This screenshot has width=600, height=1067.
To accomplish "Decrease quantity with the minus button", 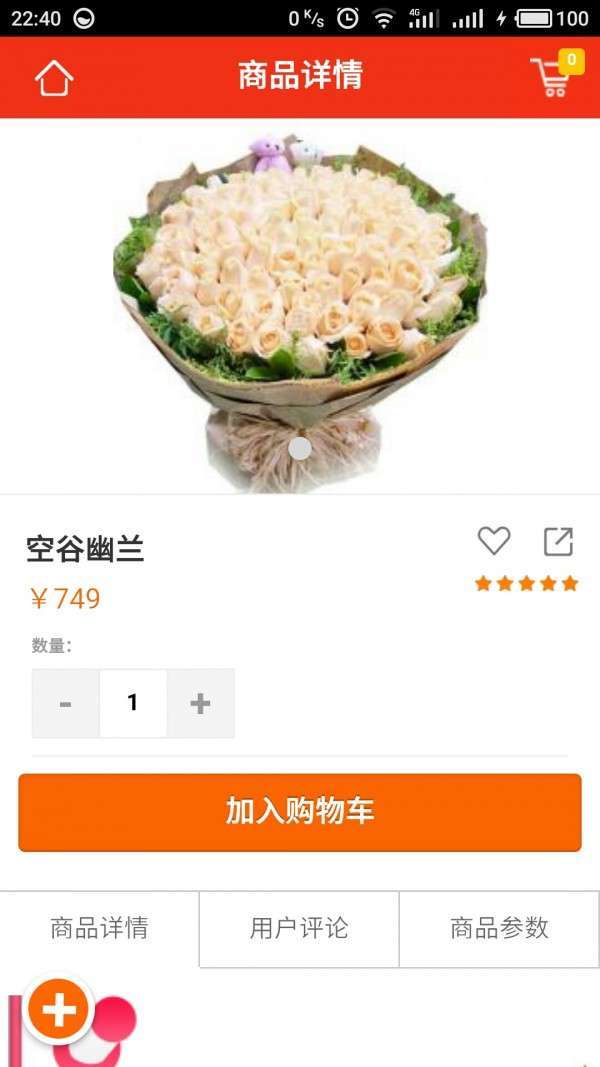I will [66, 703].
